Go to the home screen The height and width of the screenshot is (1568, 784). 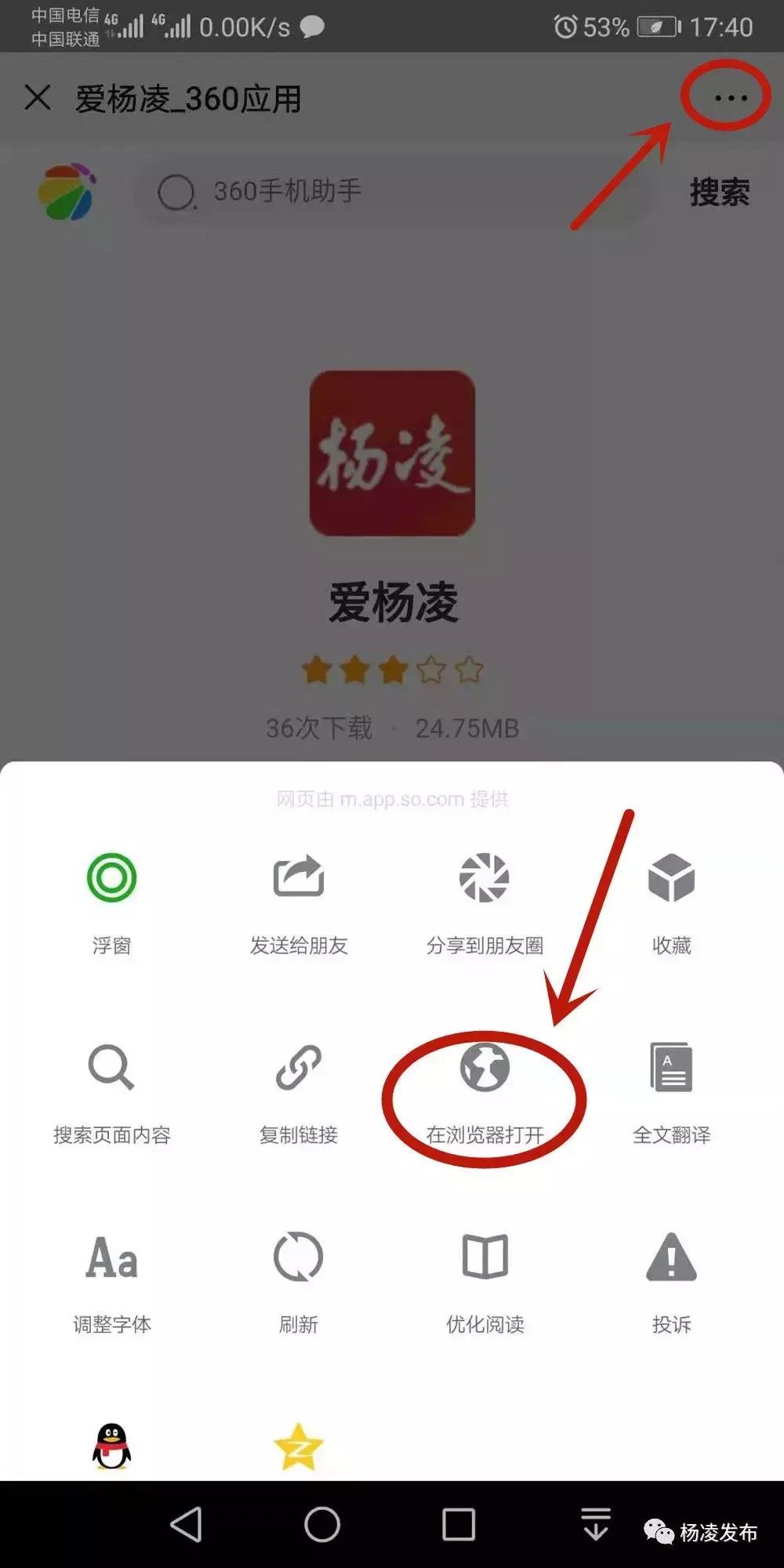[x=322, y=1525]
